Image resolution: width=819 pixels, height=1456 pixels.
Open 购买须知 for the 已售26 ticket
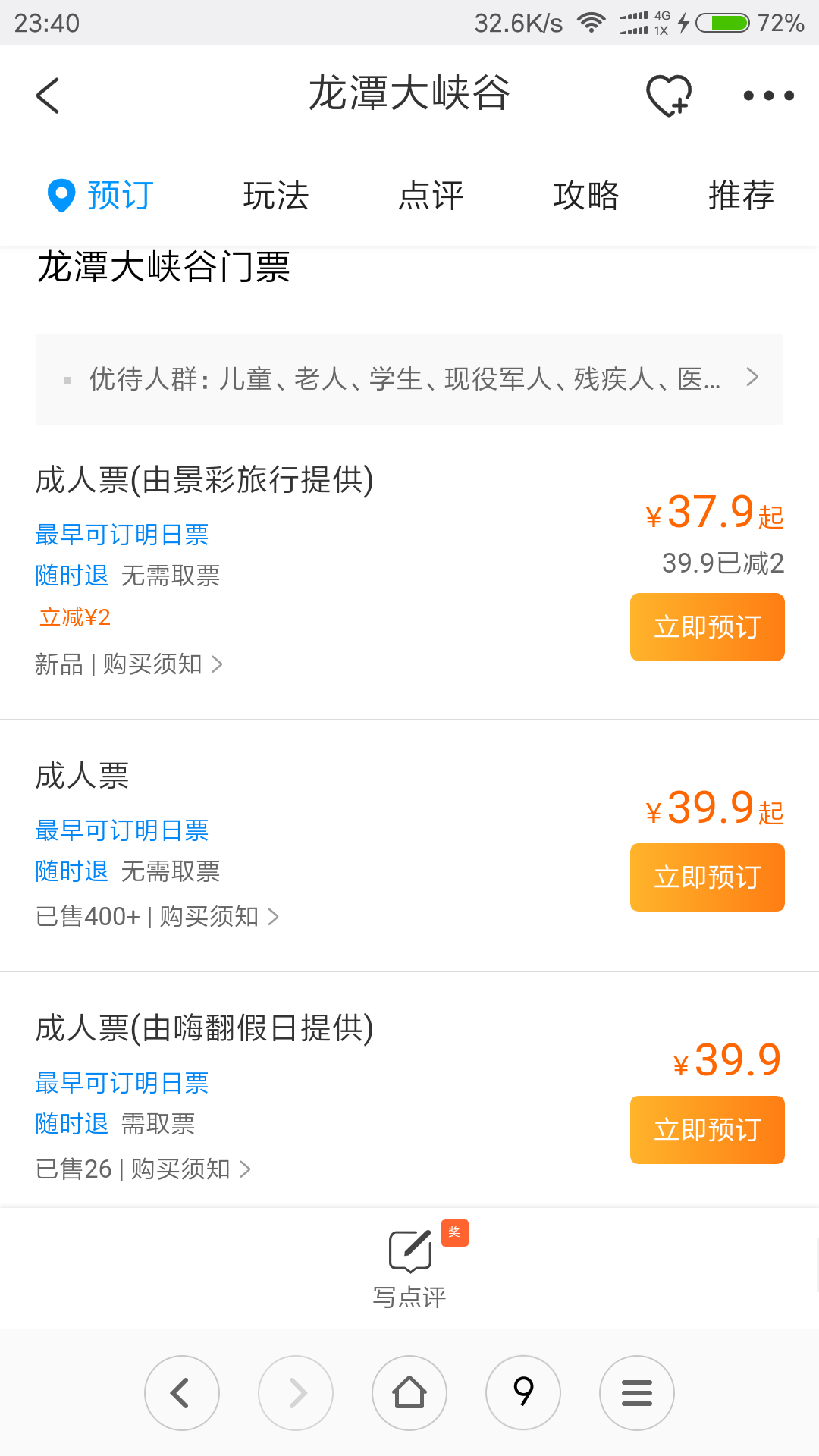(191, 1169)
